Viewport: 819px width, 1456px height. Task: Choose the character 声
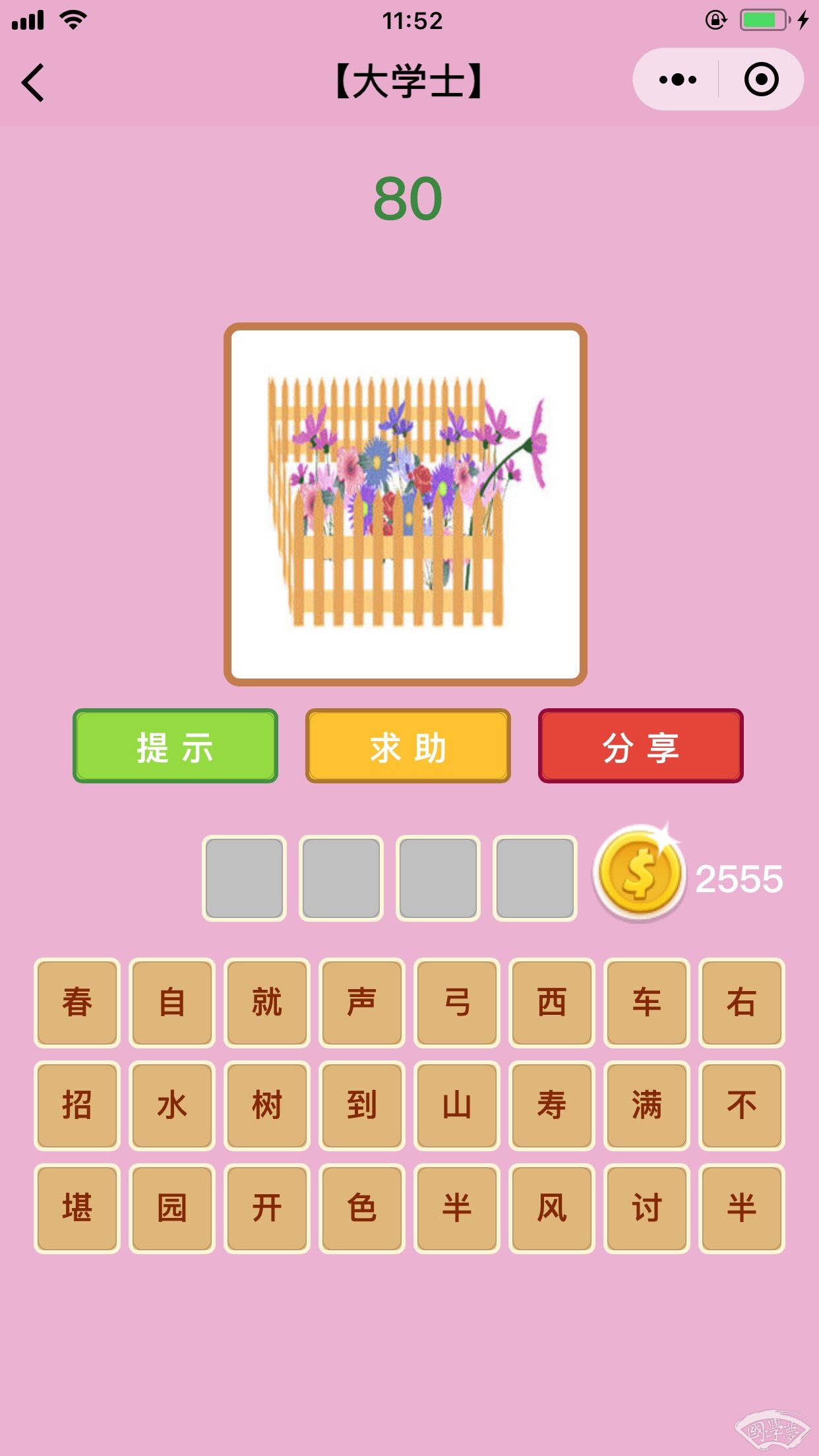coord(361,1002)
